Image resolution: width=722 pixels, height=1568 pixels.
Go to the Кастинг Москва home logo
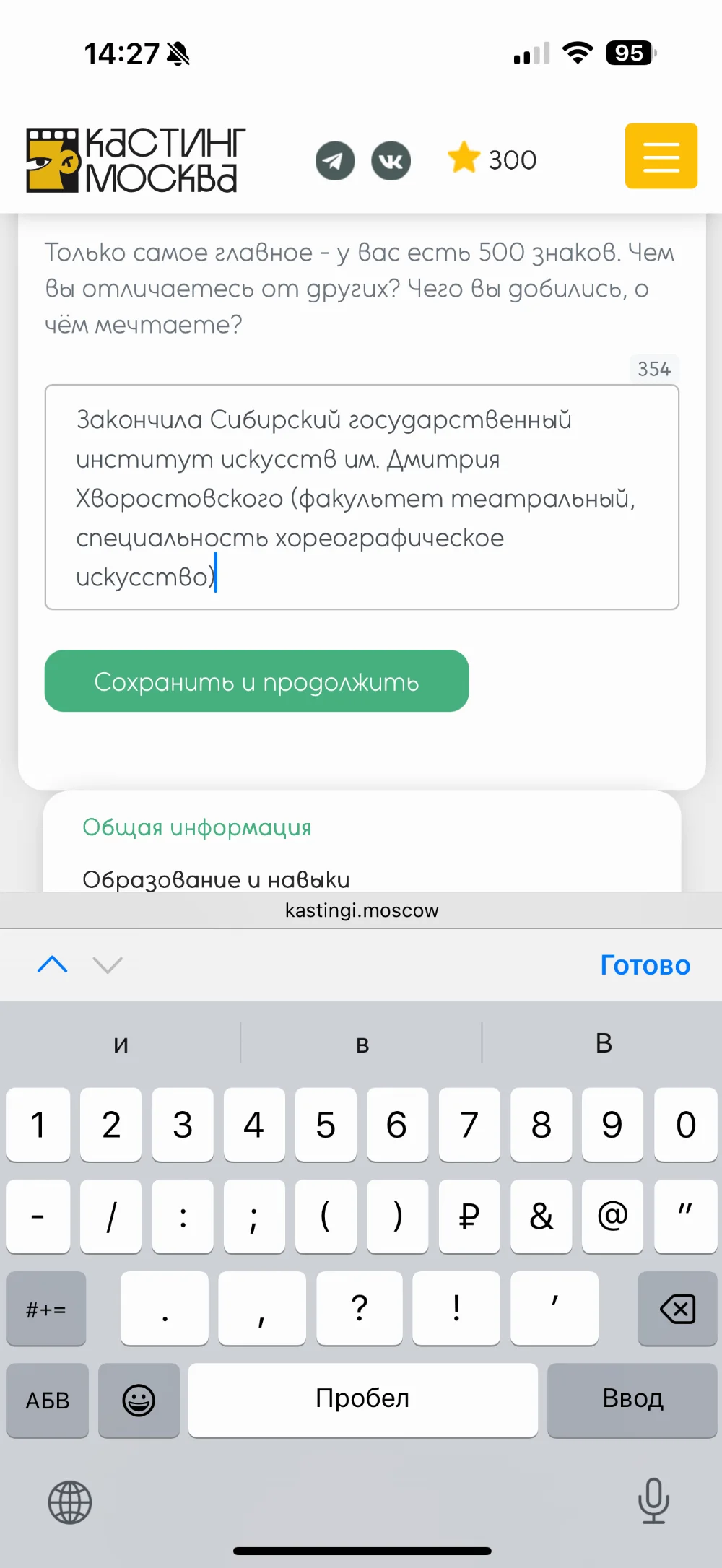136,160
